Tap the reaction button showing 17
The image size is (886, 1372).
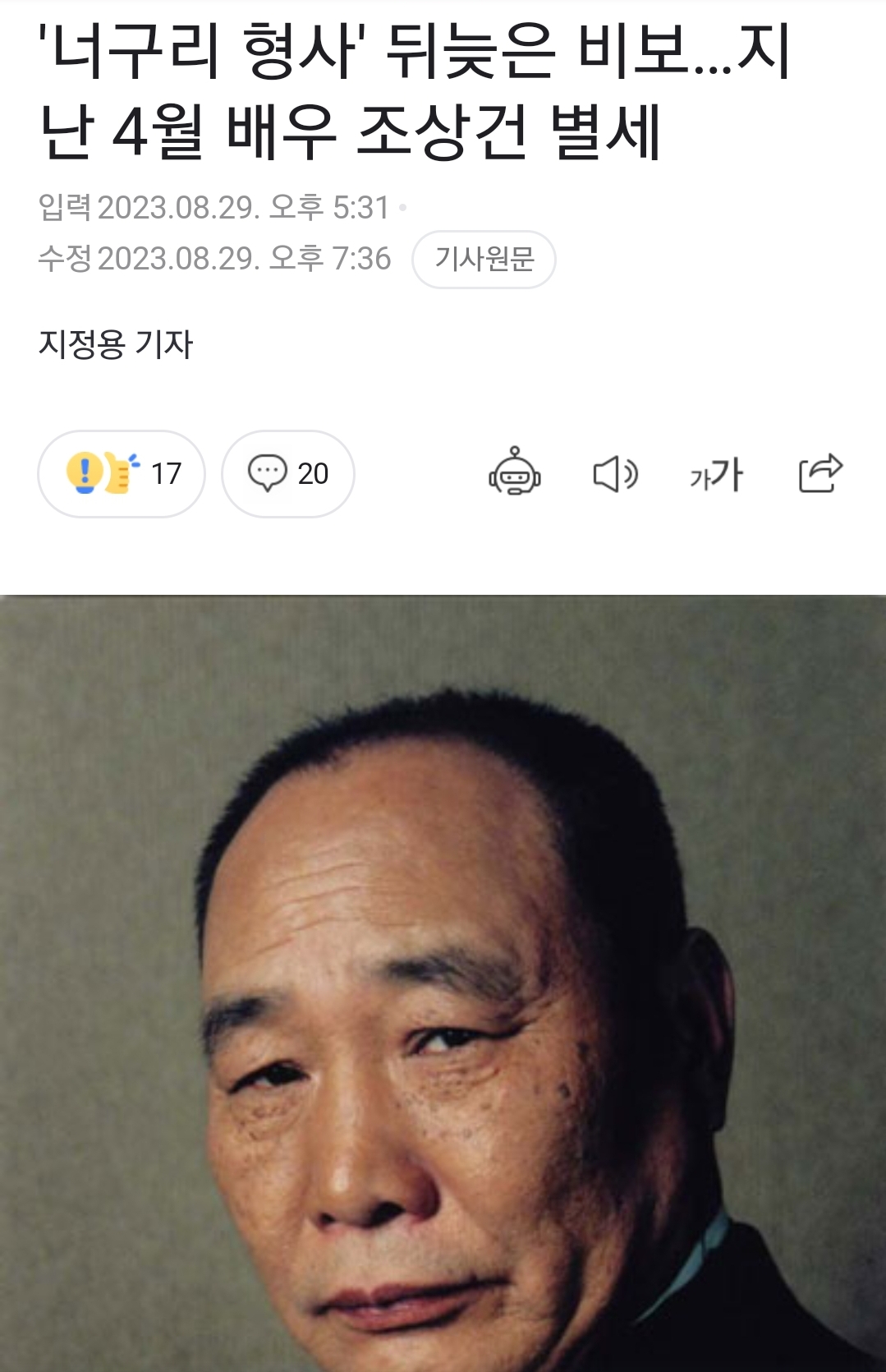click(122, 474)
